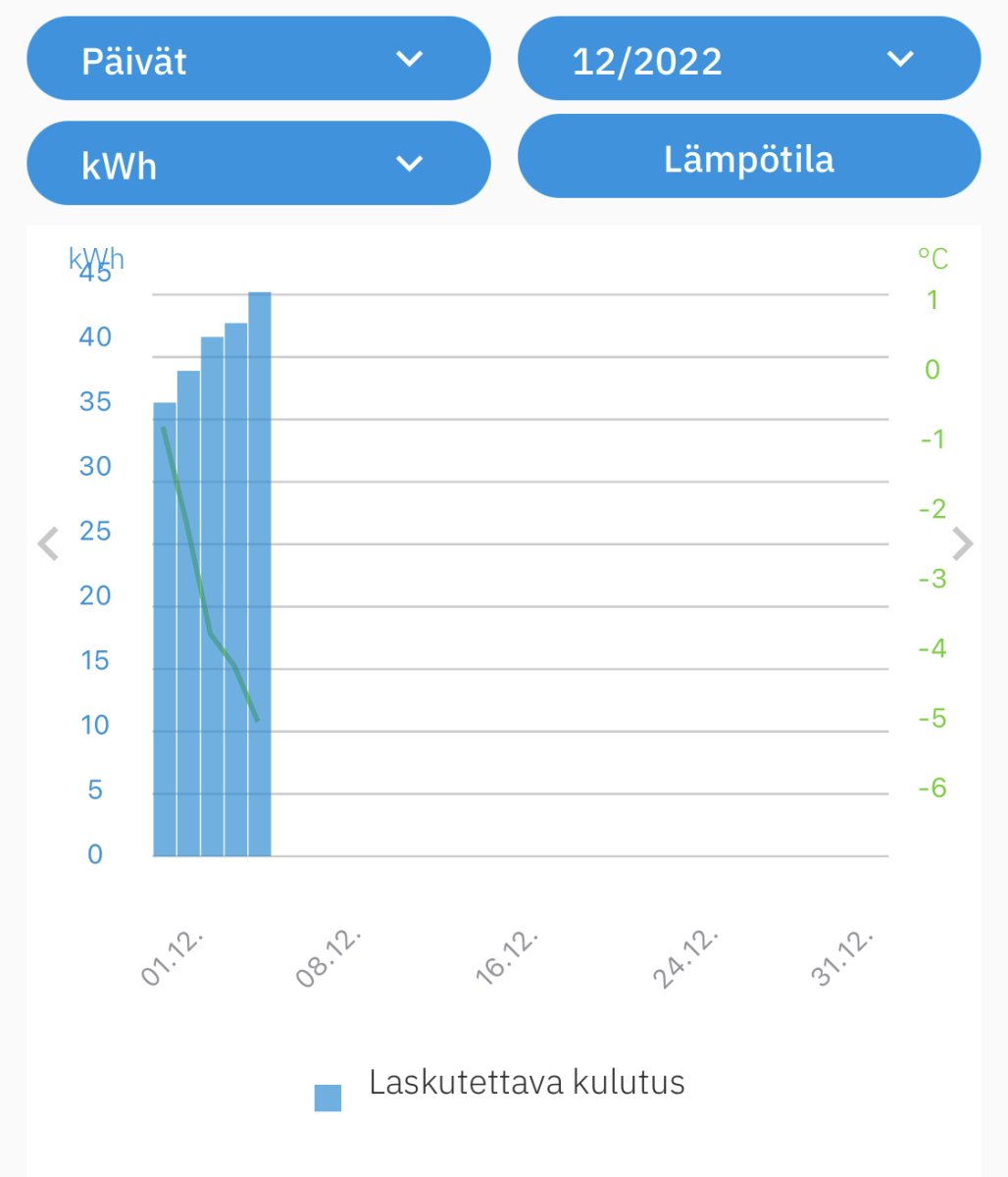Toggle the Laskutettava kulutus legend series
This screenshot has width=1008, height=1177.
click(500, 1085)
